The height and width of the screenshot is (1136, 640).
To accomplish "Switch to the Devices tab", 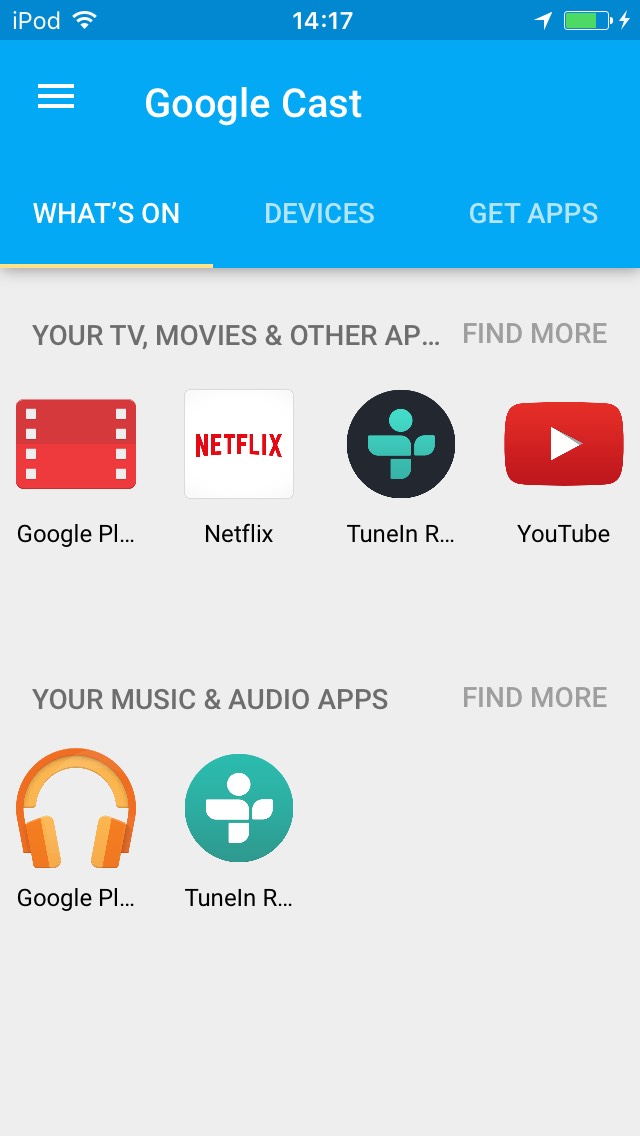I will [320, 213].
